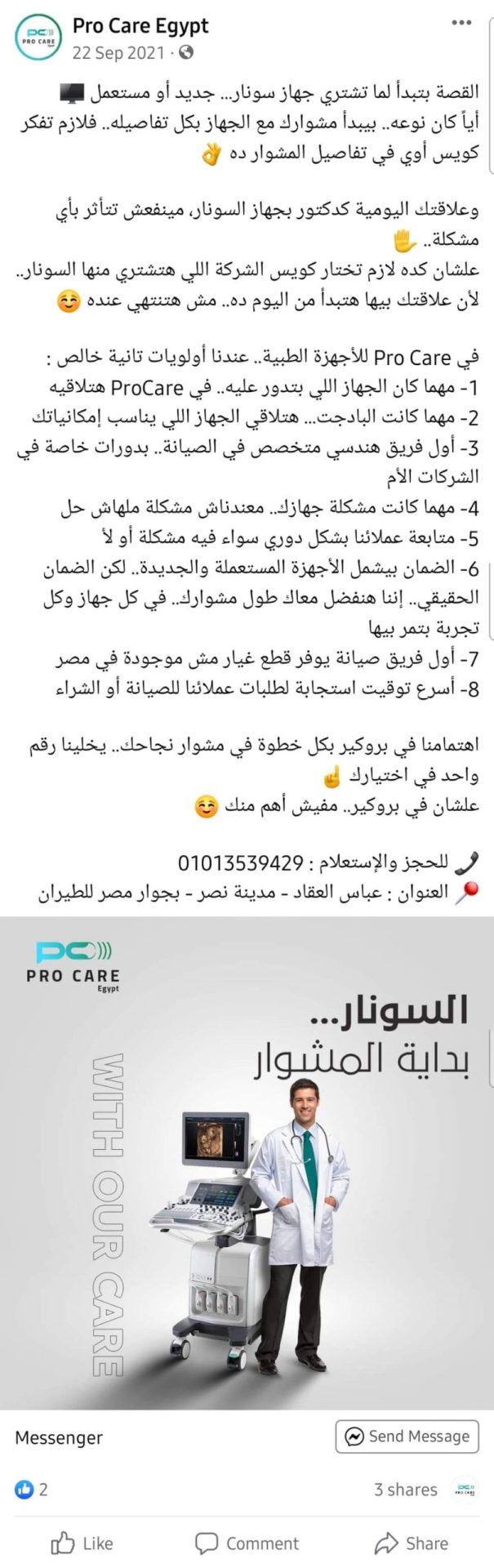The height and width of the screenshot is (1568, 494).
Task: Call the phone number 01013539429
Action: pos(240,862)
